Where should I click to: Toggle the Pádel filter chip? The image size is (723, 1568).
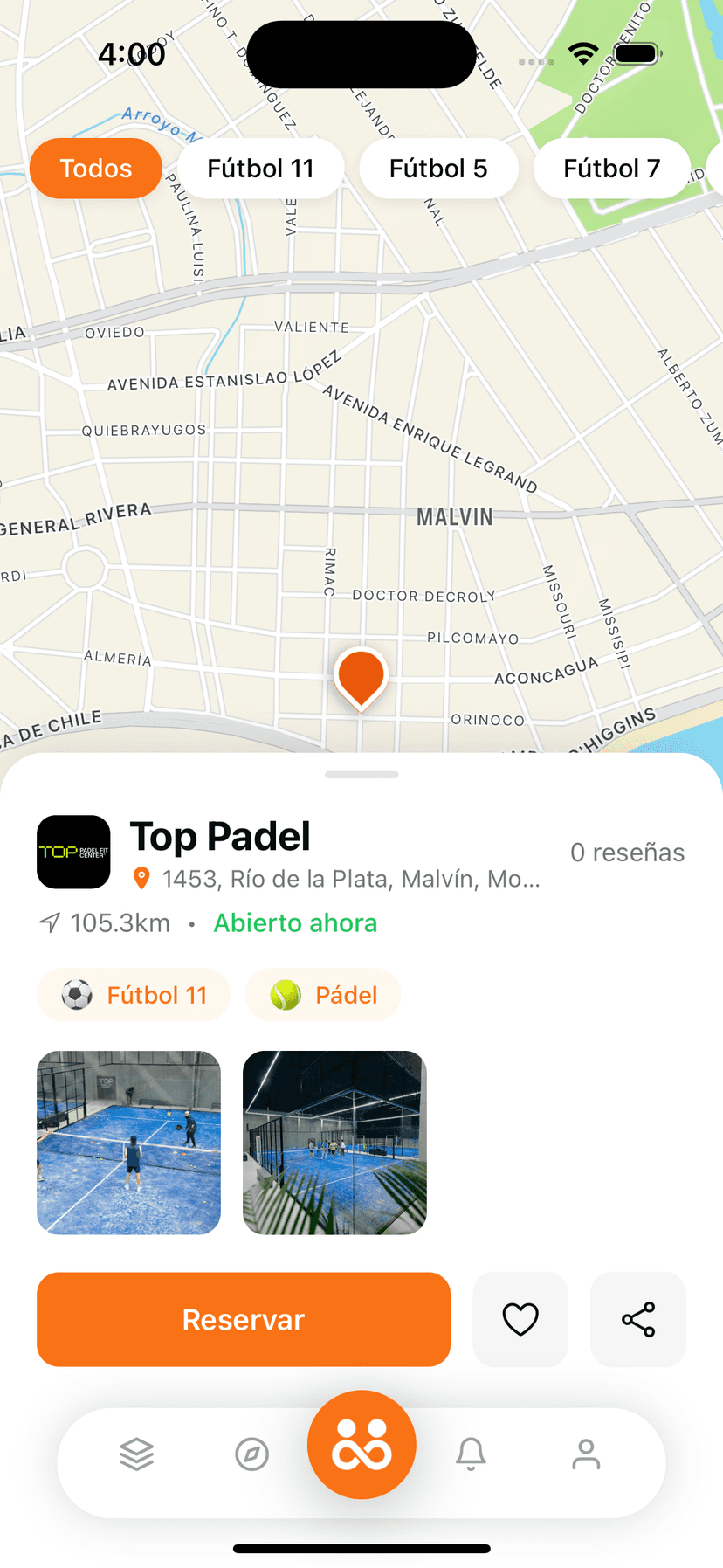[323, 994]
